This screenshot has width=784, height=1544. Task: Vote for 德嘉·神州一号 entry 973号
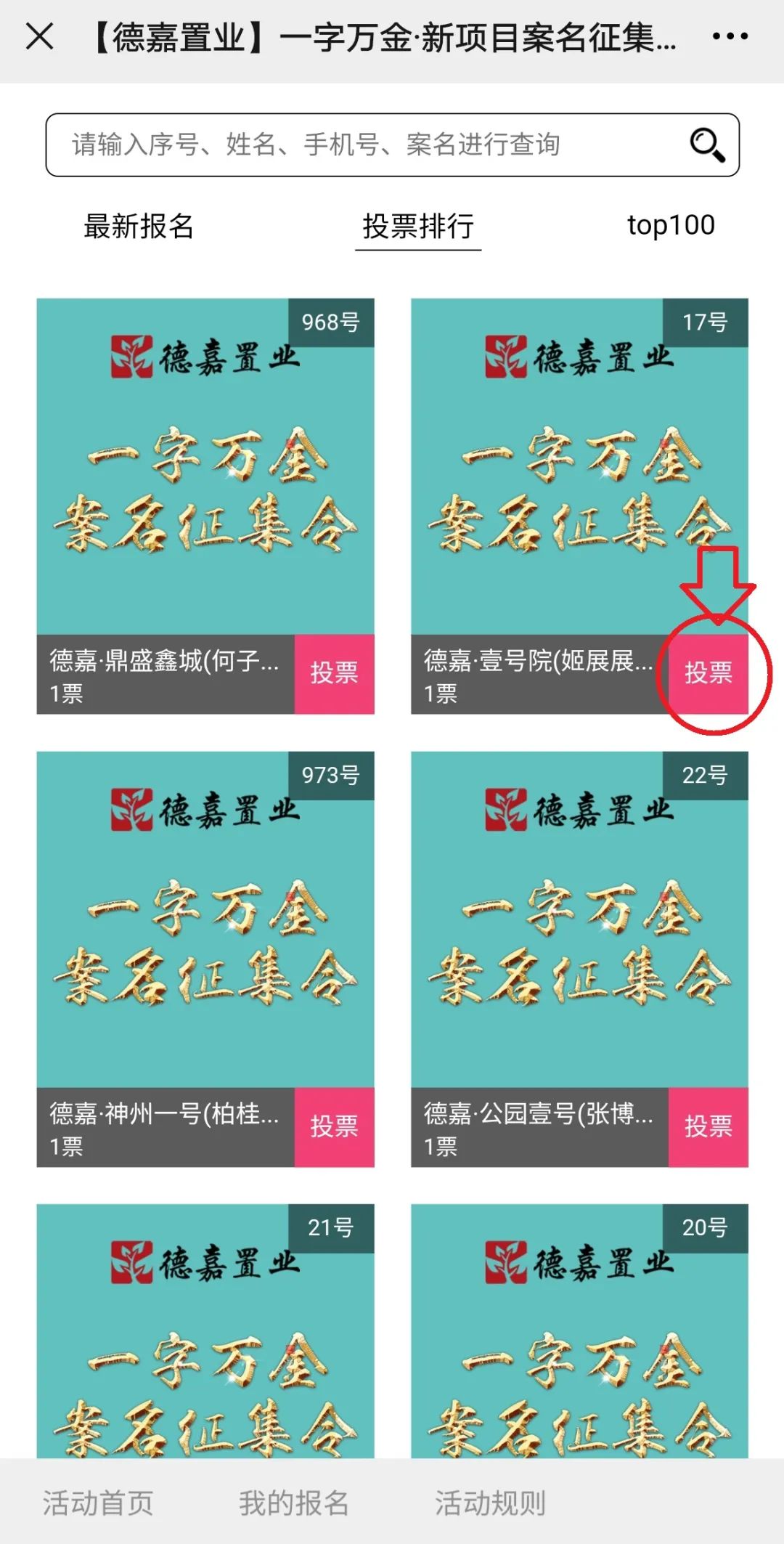click(x=334, y=1127)
